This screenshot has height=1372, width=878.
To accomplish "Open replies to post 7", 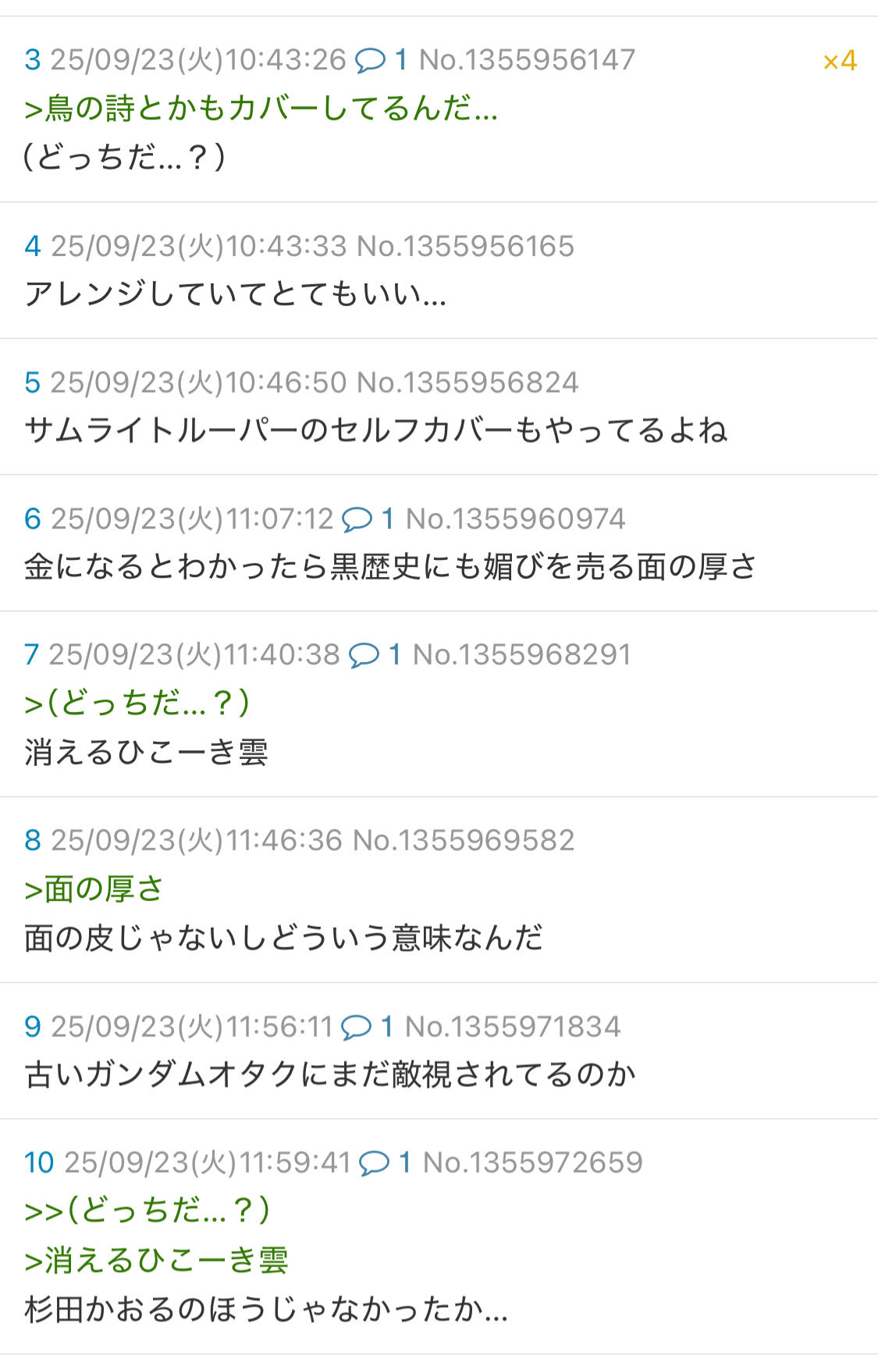I will pos(374,655).
